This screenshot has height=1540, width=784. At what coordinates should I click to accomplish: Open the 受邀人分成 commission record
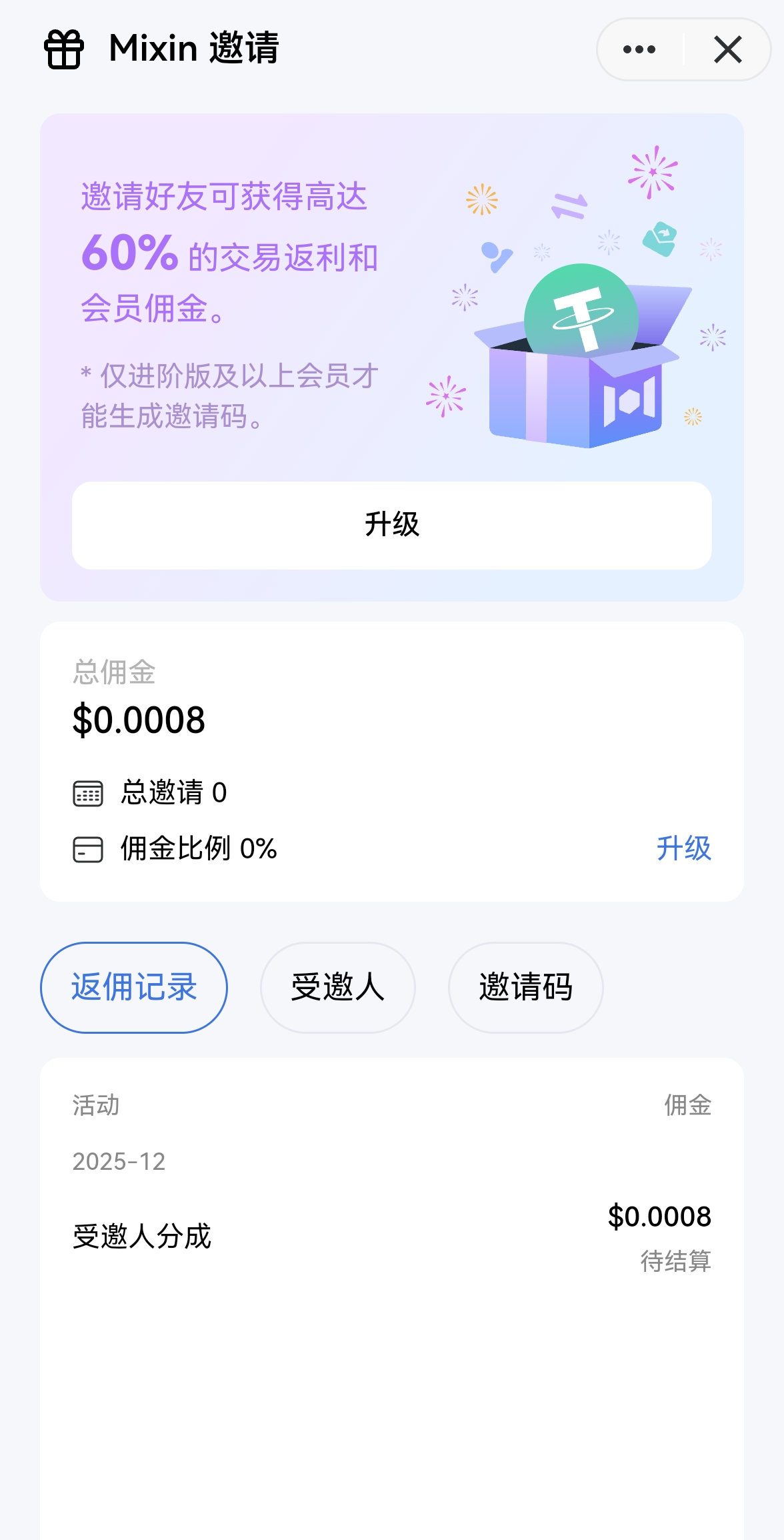click(x=391, y=1236)
